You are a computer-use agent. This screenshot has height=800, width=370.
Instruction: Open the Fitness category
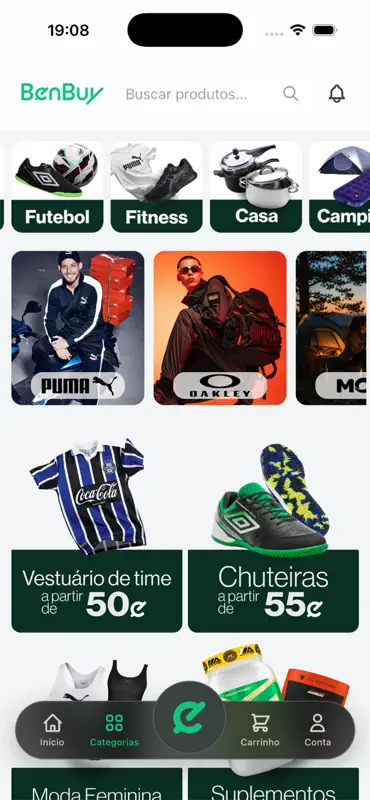click(x=157, y=187)
